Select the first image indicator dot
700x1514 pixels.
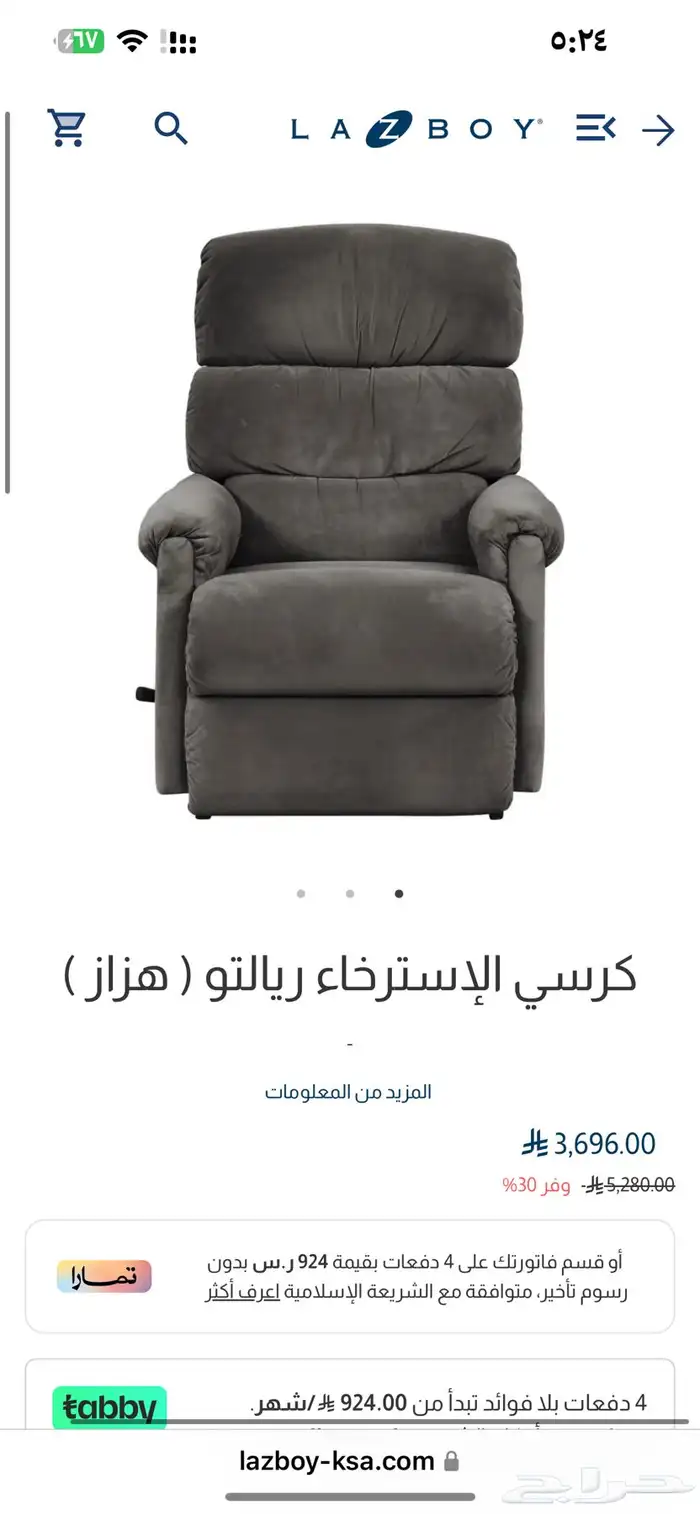[x=301, y=894]
